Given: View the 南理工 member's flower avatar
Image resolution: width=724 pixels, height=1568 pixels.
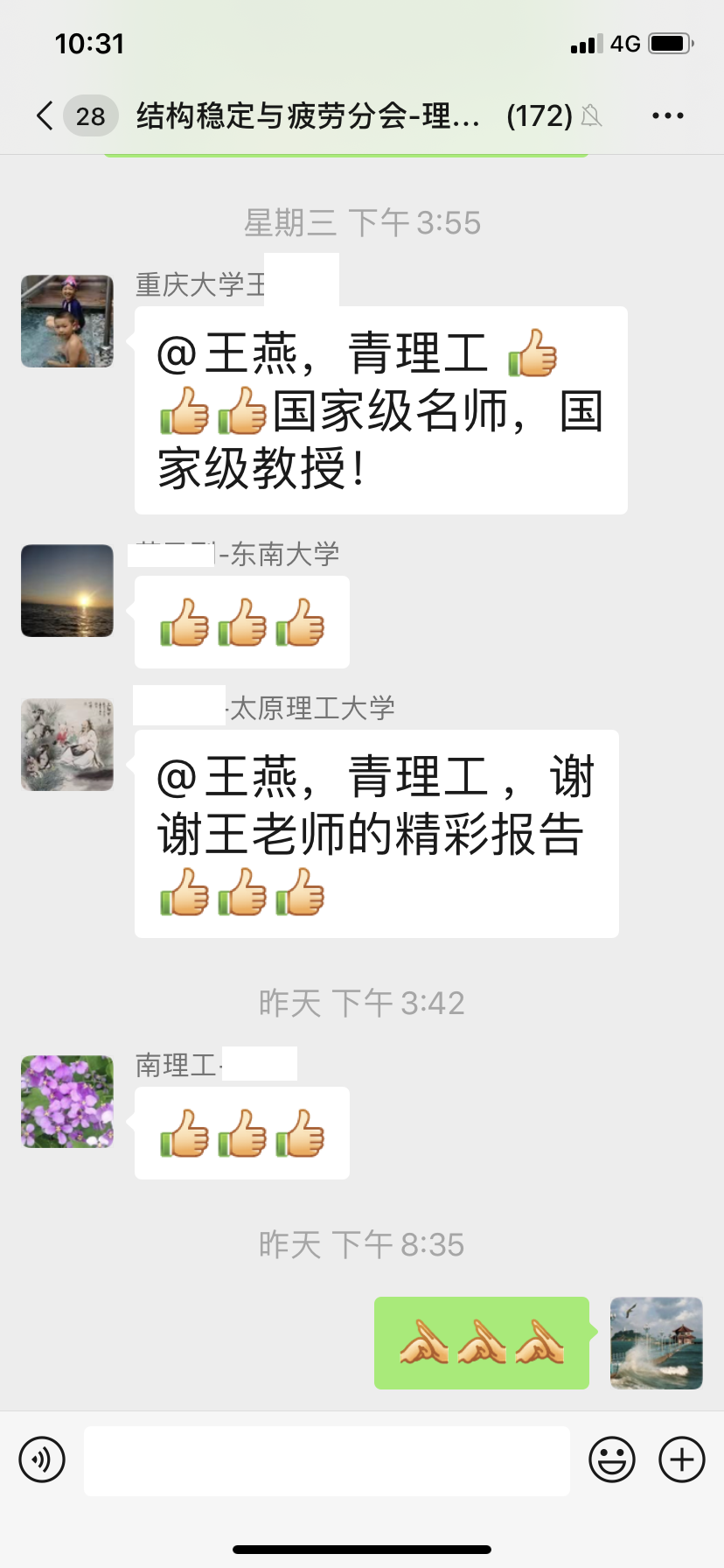Looking at the screenshot, I should coord(67,1102).
